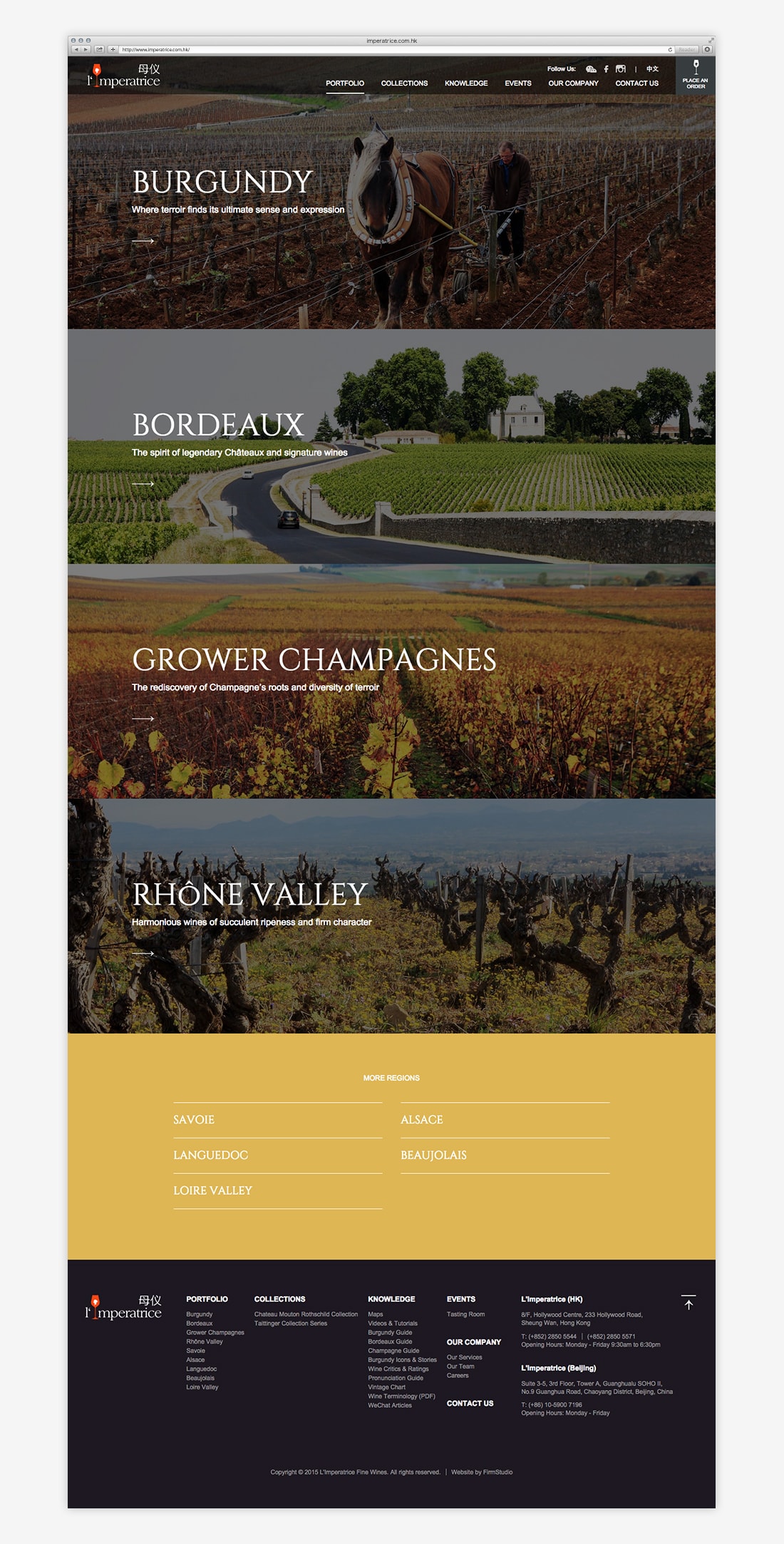Go to the Knowledge section
The image size is (784, 1544).
466,83
